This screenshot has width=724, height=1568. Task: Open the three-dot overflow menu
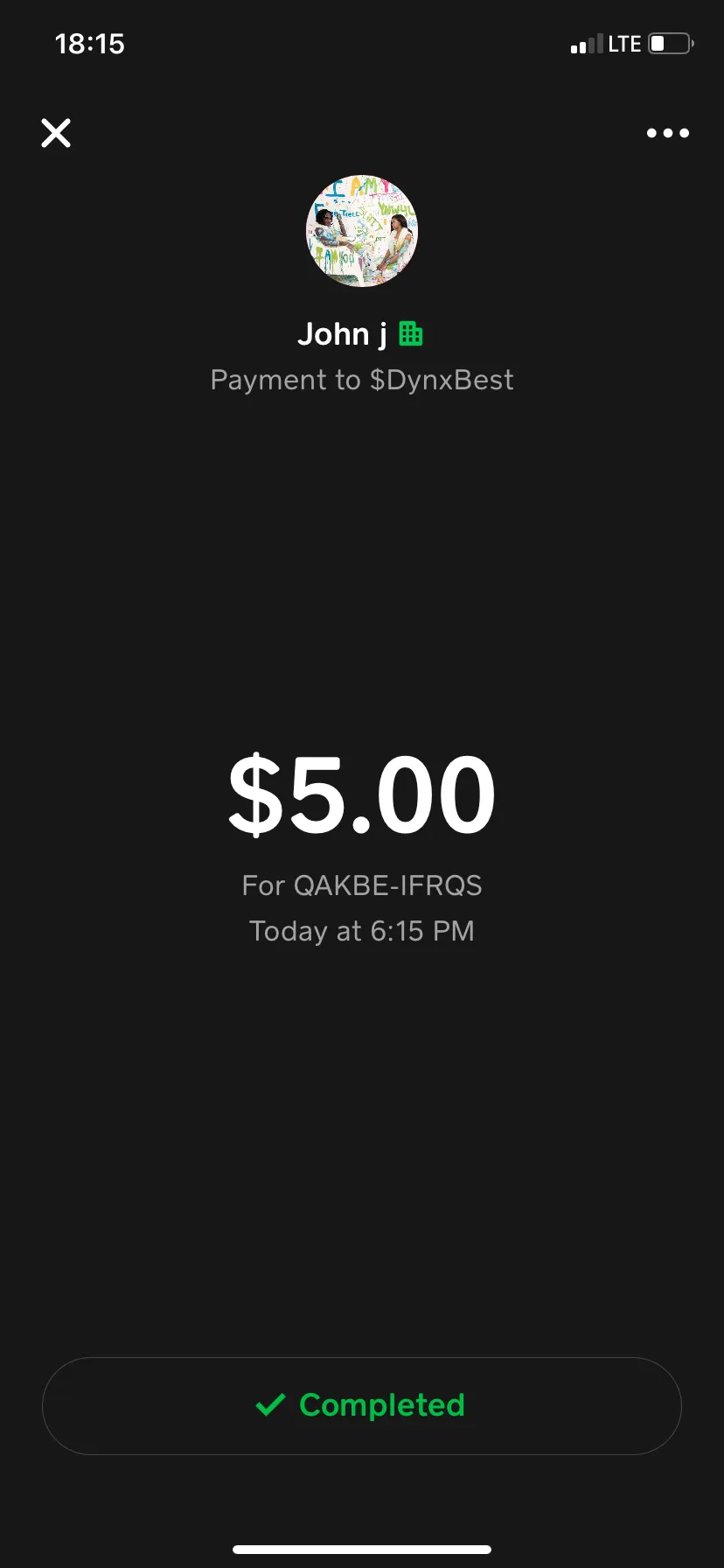coord(667,133)
